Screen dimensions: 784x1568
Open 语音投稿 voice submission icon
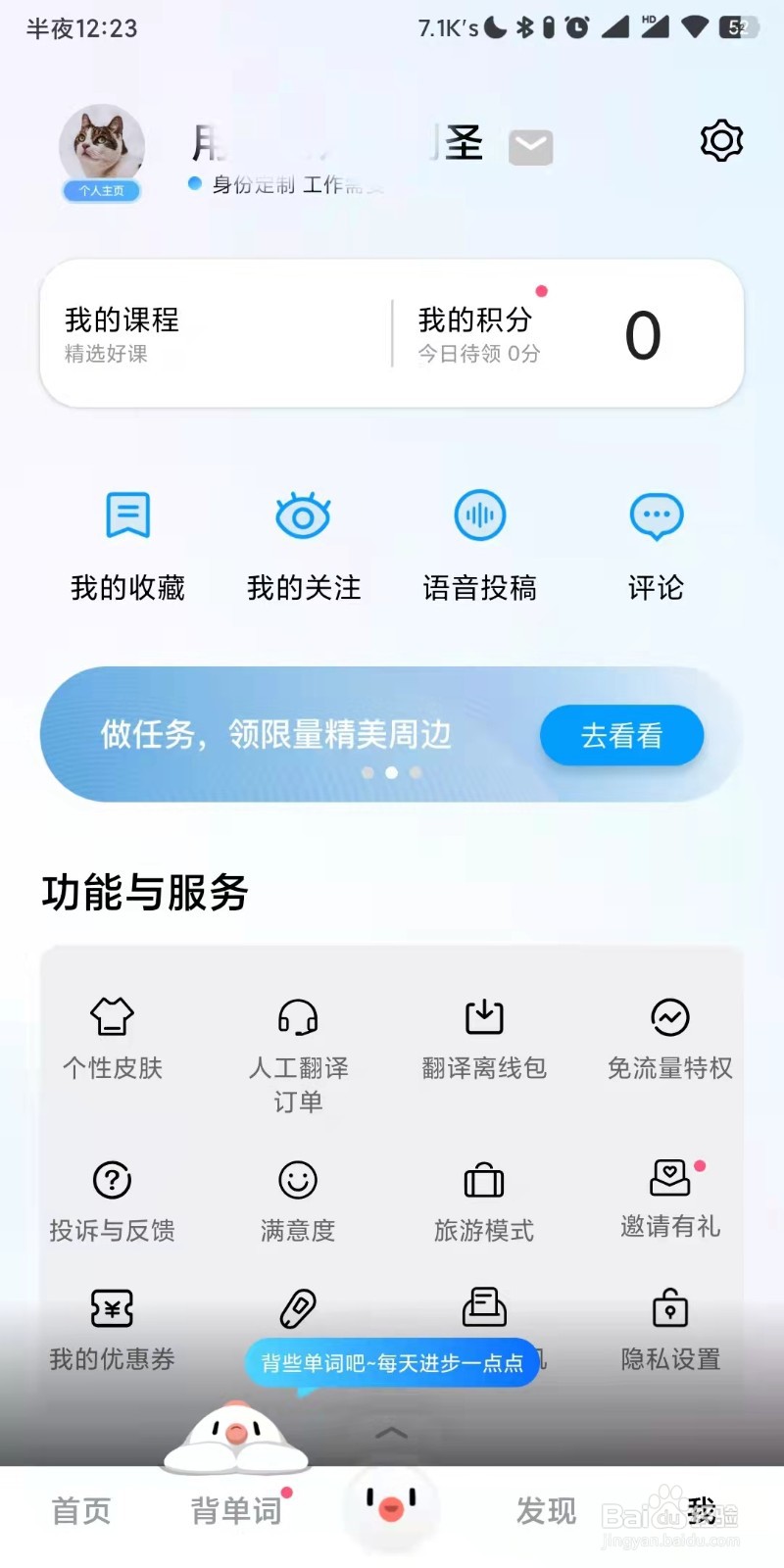479,514
